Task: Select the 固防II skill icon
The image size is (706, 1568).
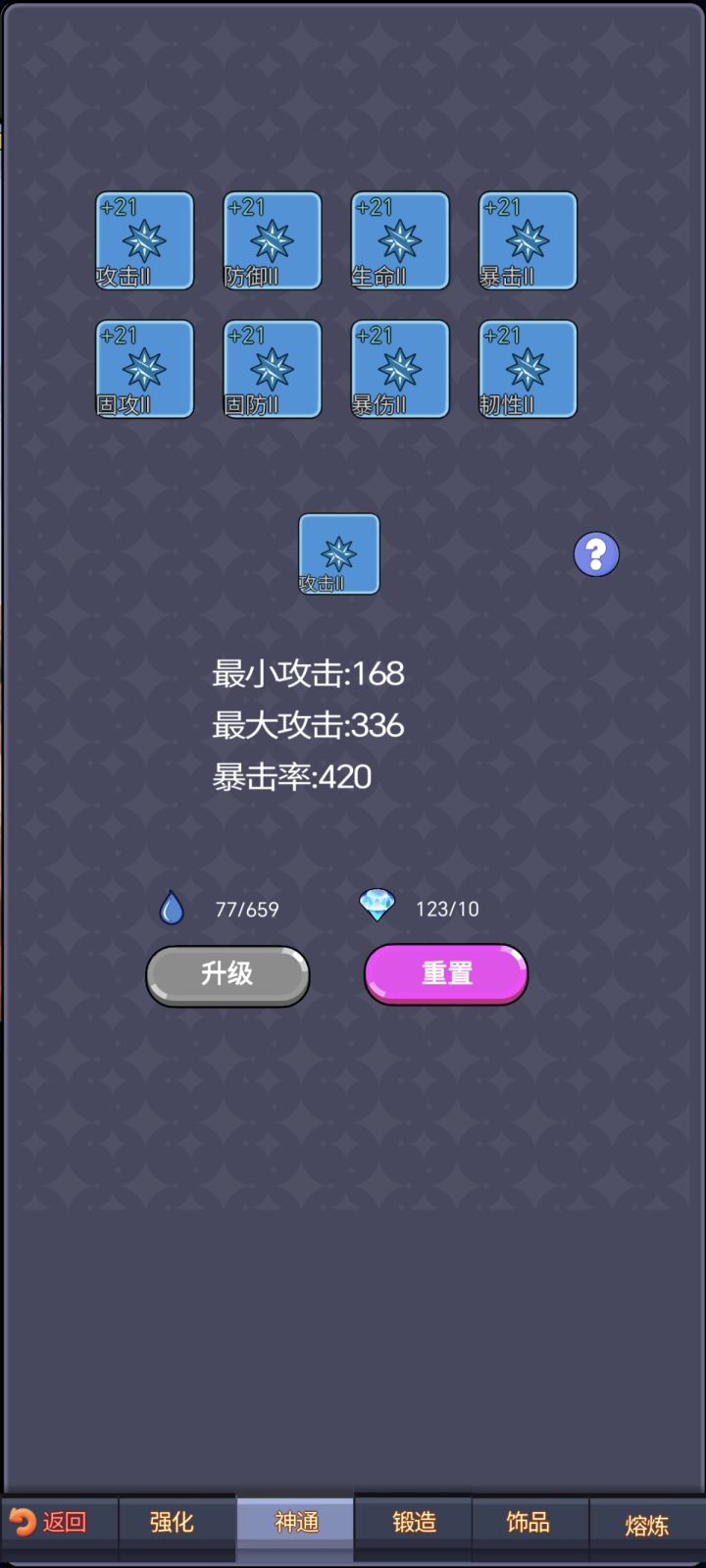Action: pyautogui.click(x=271, y=370)
